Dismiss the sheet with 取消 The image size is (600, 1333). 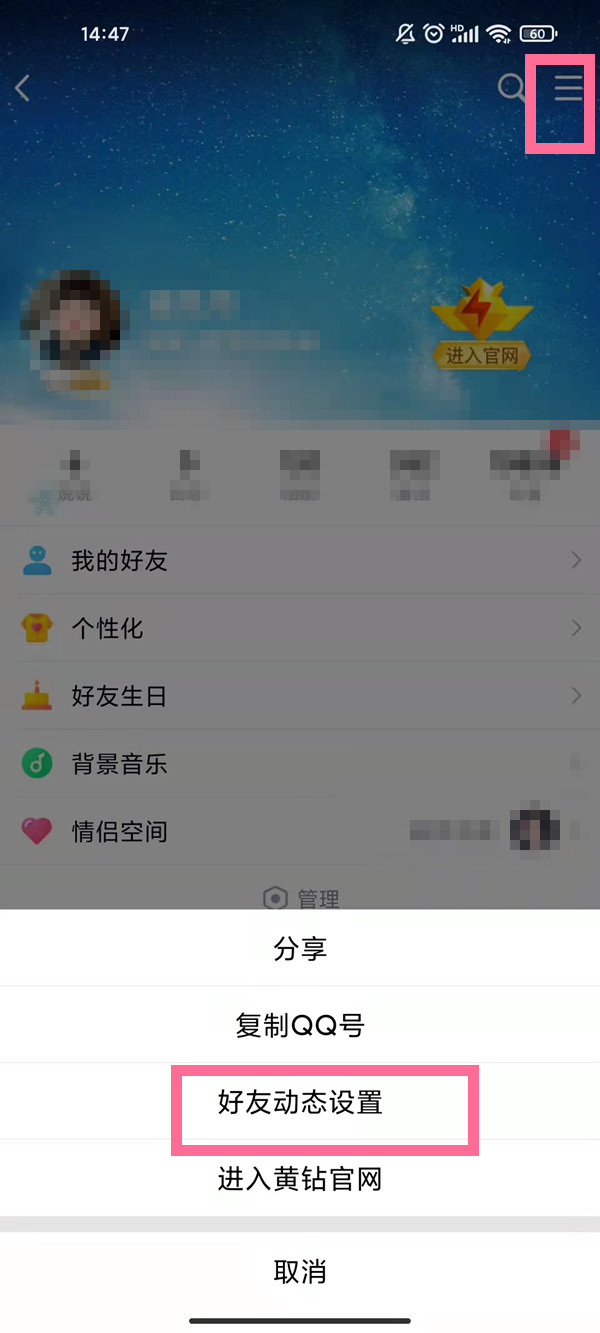300,1272
